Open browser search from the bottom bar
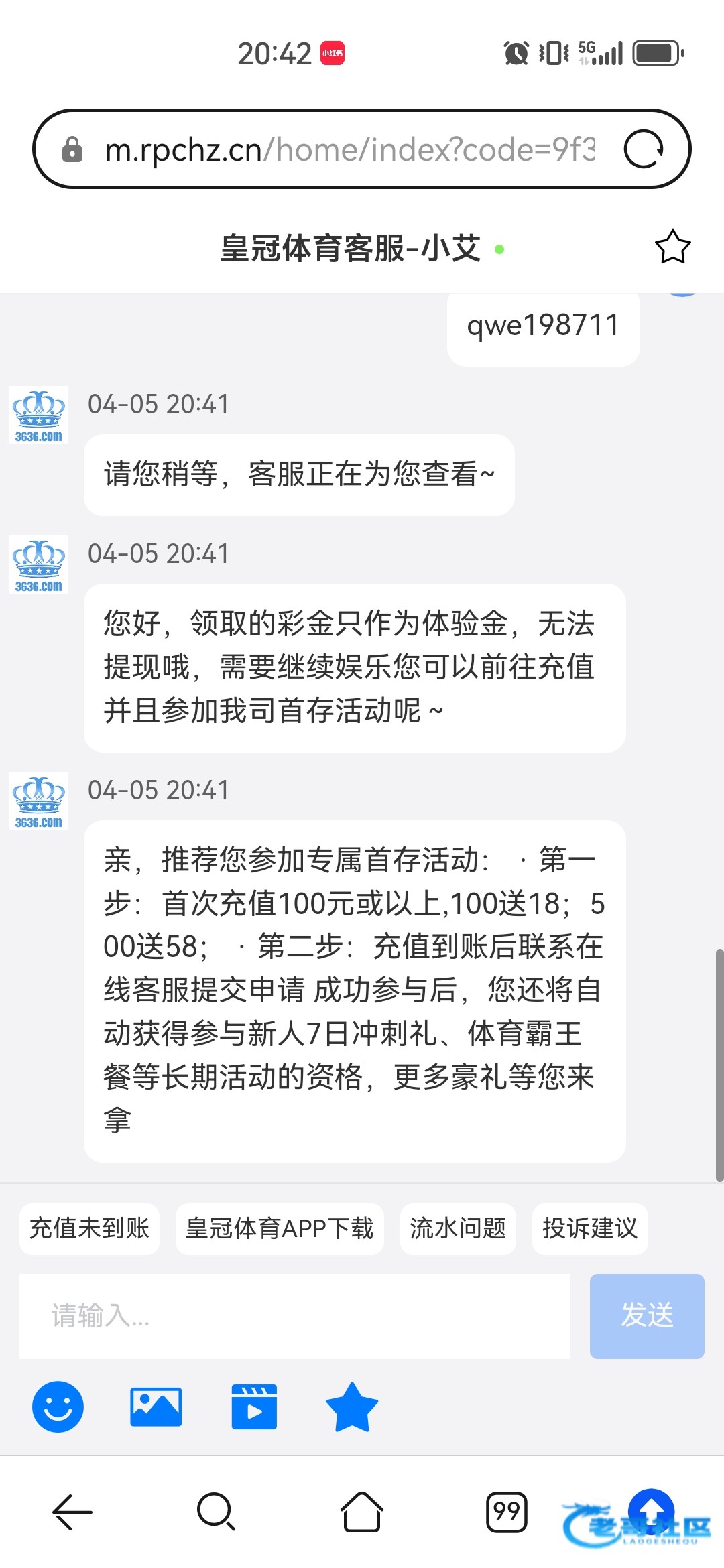Viewport: 724px width, 1568px height. (x=216, y=1512)
